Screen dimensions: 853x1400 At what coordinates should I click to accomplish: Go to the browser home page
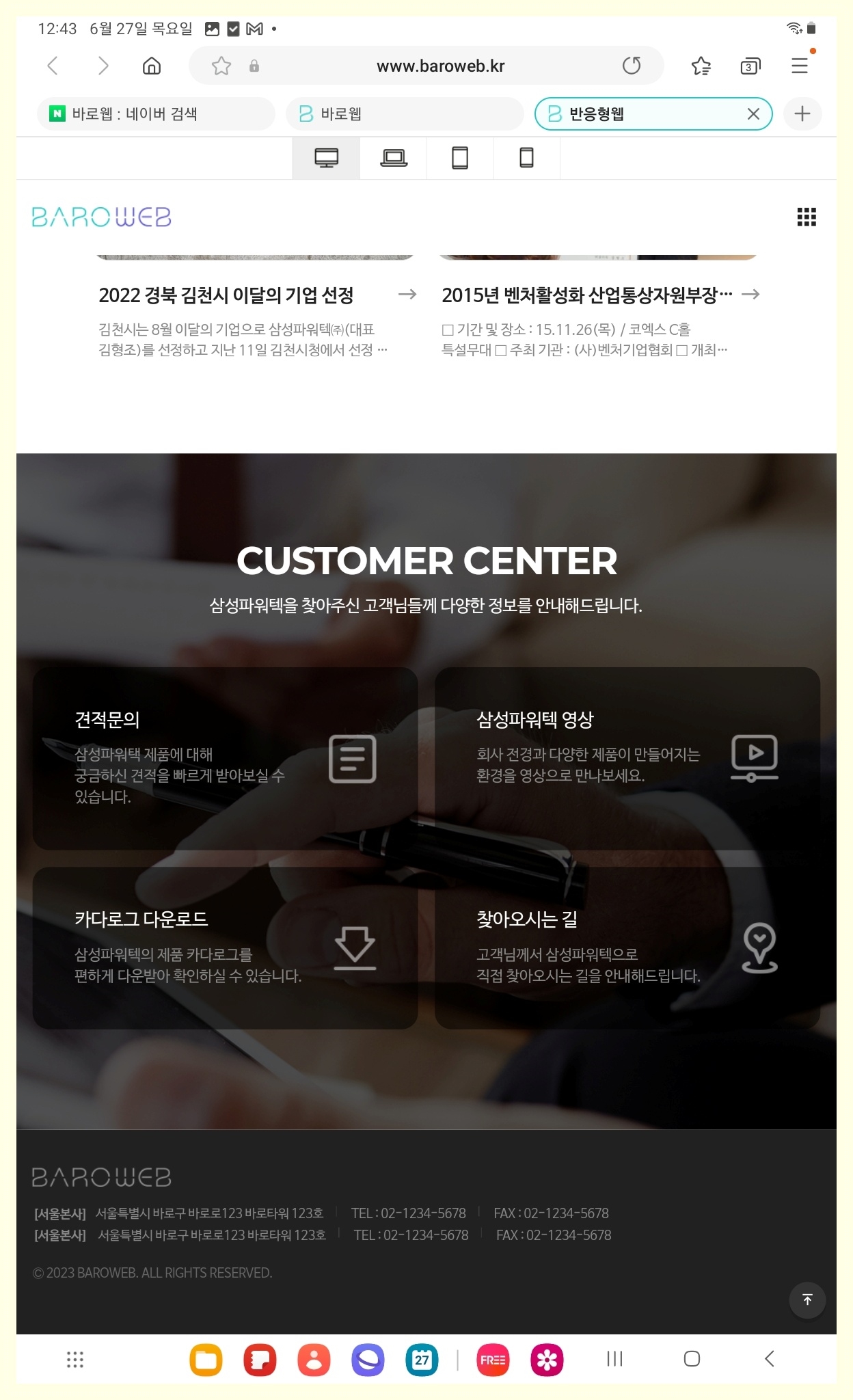152,66
